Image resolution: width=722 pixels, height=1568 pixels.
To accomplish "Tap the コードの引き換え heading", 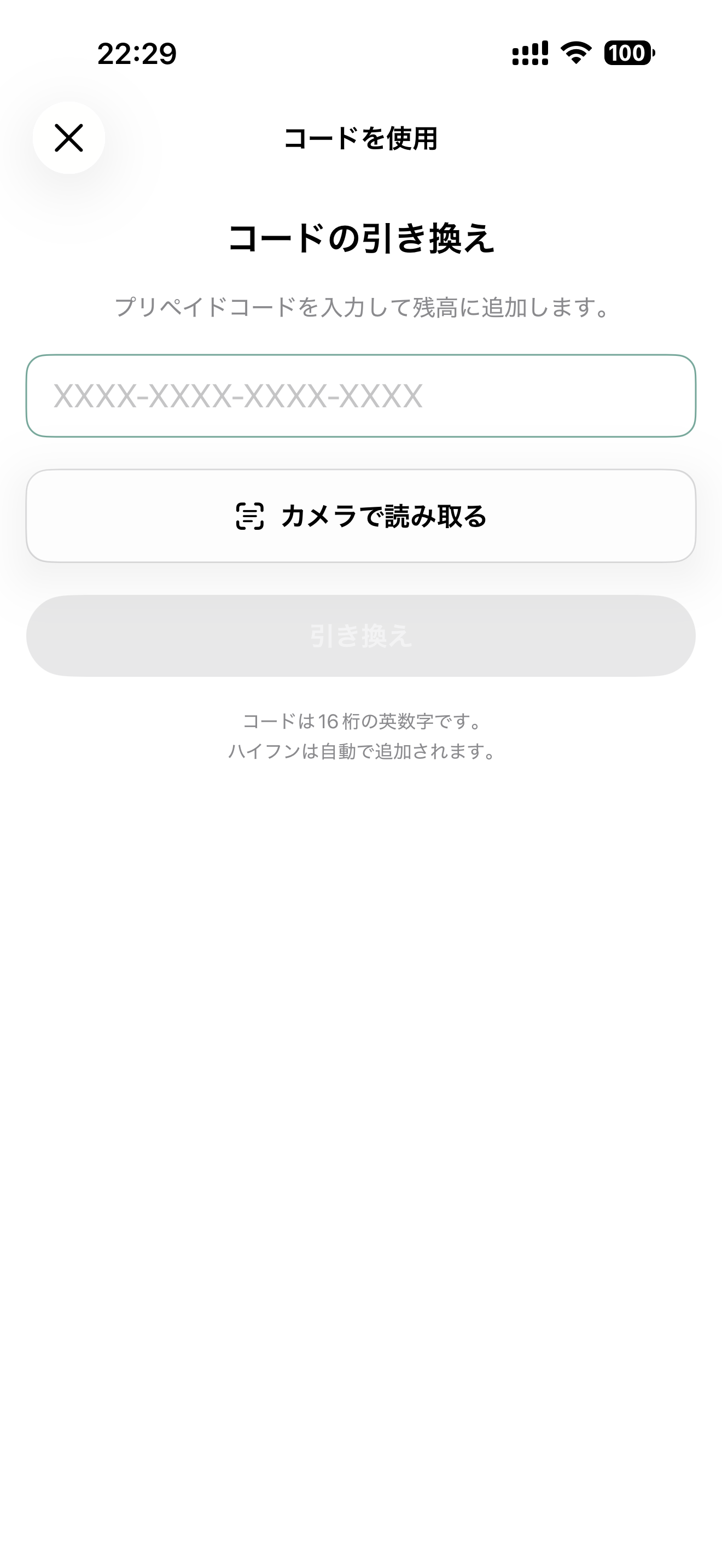I will [x=361, y=238].
